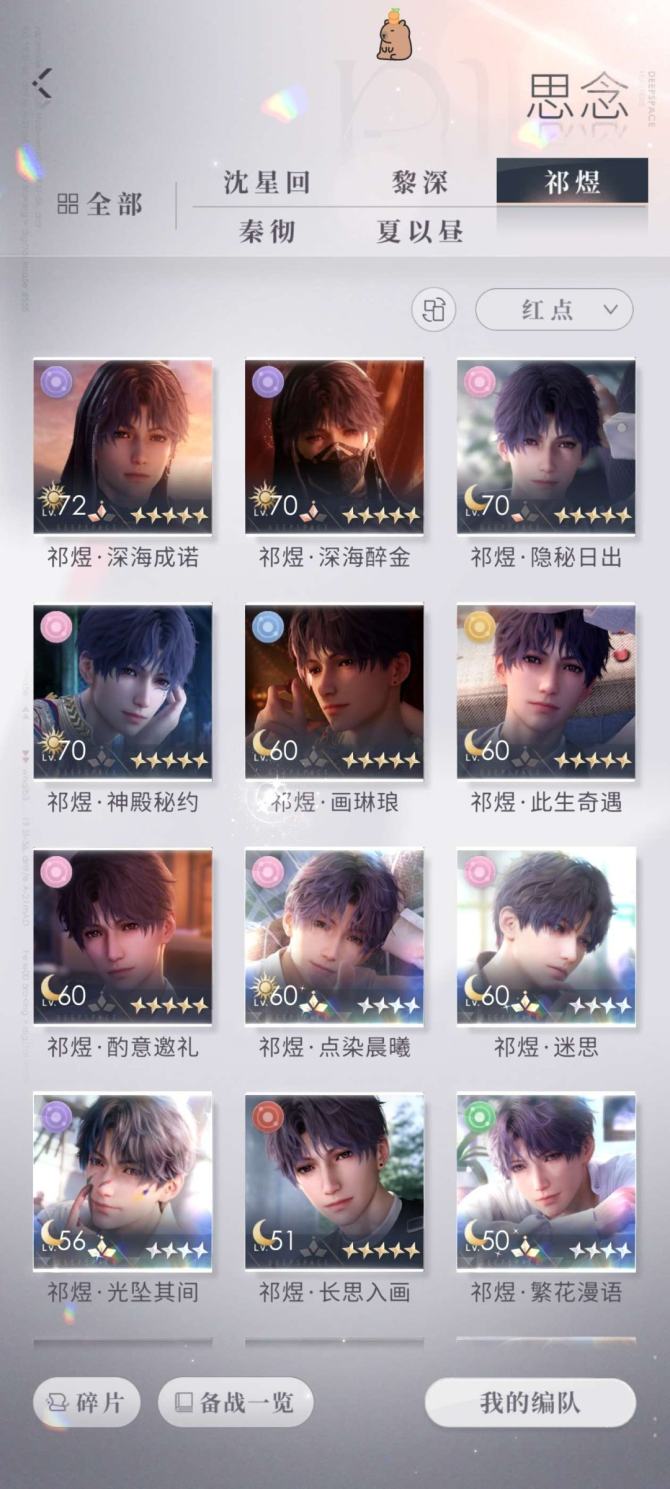670x1489 pixels.
Task: Switch to the 沈星回 tab
Action: tap(266, 183)
